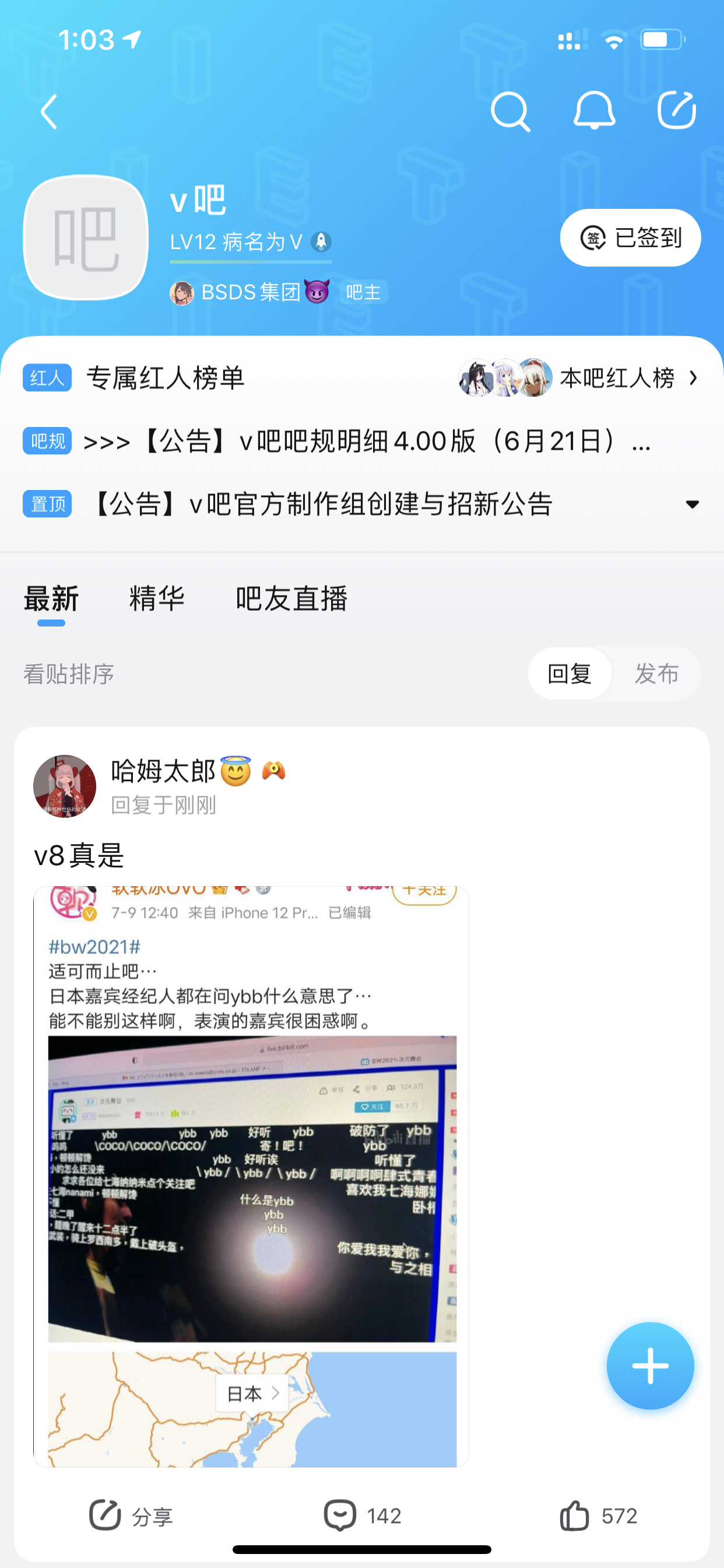Share the v8真是 post
The image size is (724, 1568).
[x=131, y=1515]
